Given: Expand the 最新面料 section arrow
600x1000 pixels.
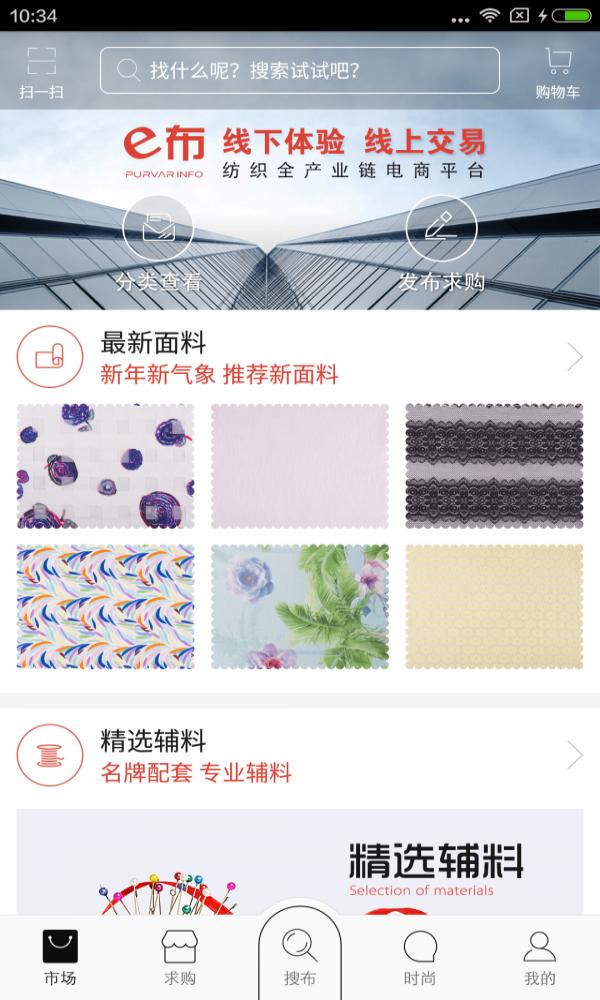Looking at the screenshot, I should (575, 357).
